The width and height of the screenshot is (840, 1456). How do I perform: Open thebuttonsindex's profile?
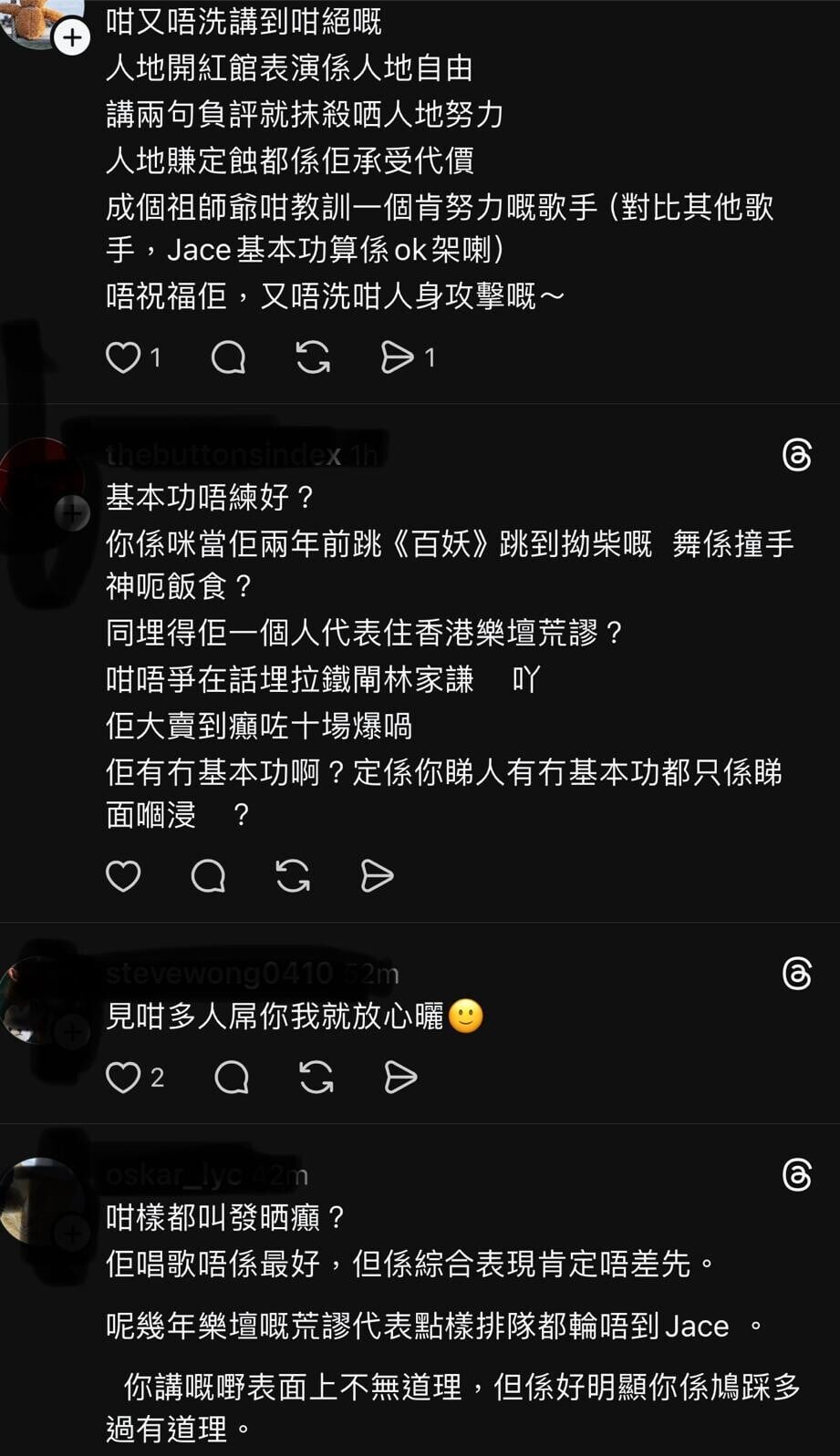223,454
